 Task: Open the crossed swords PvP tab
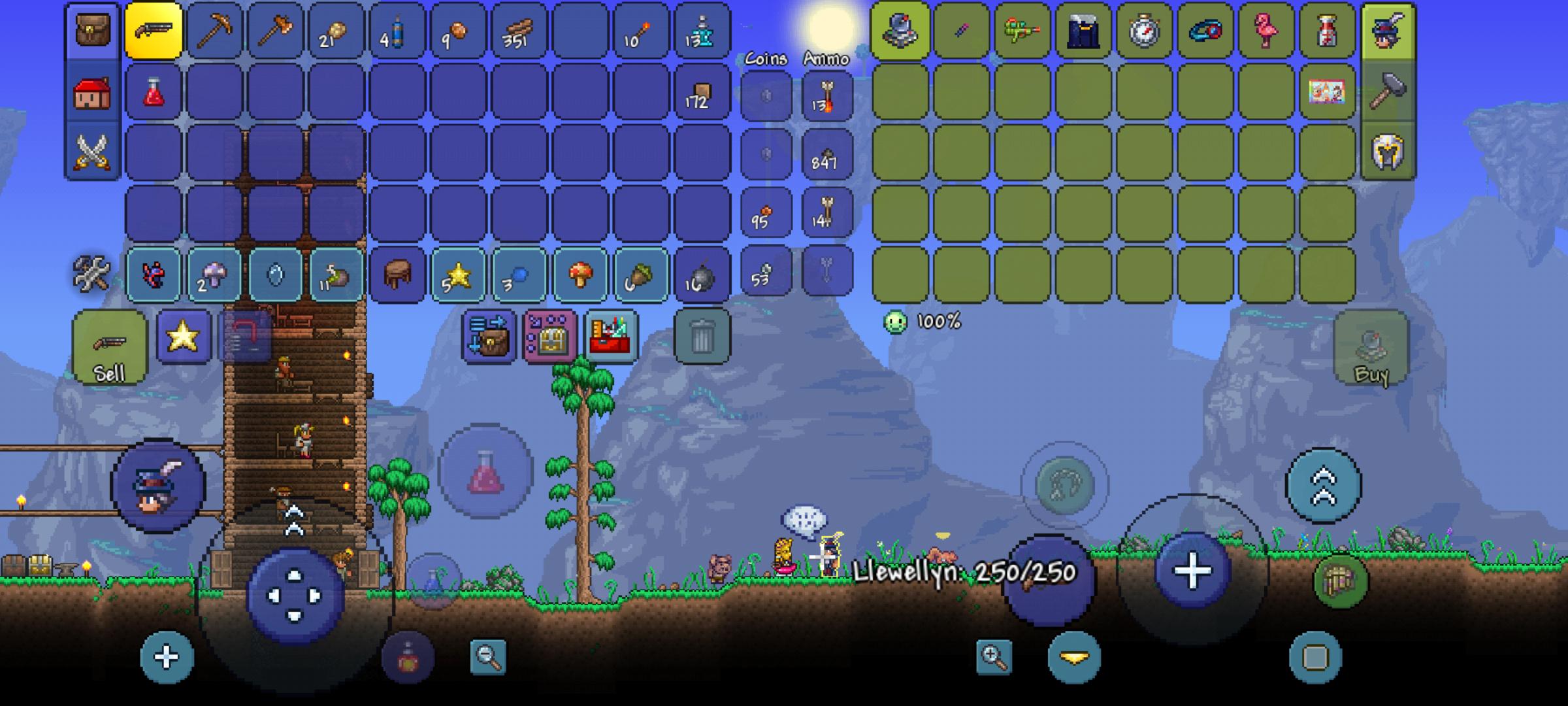point(92,152)
